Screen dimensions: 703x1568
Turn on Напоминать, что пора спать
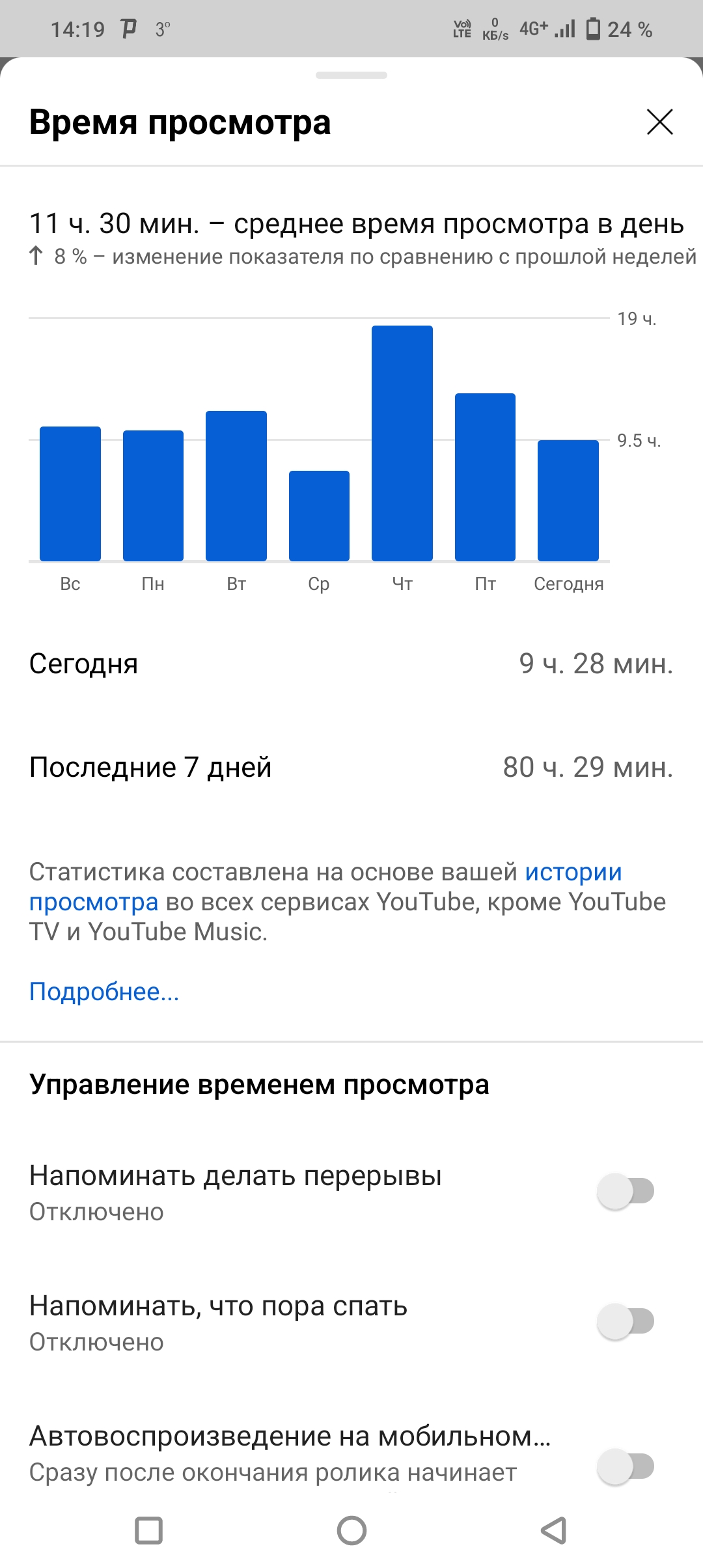(x=626, y=1321)
